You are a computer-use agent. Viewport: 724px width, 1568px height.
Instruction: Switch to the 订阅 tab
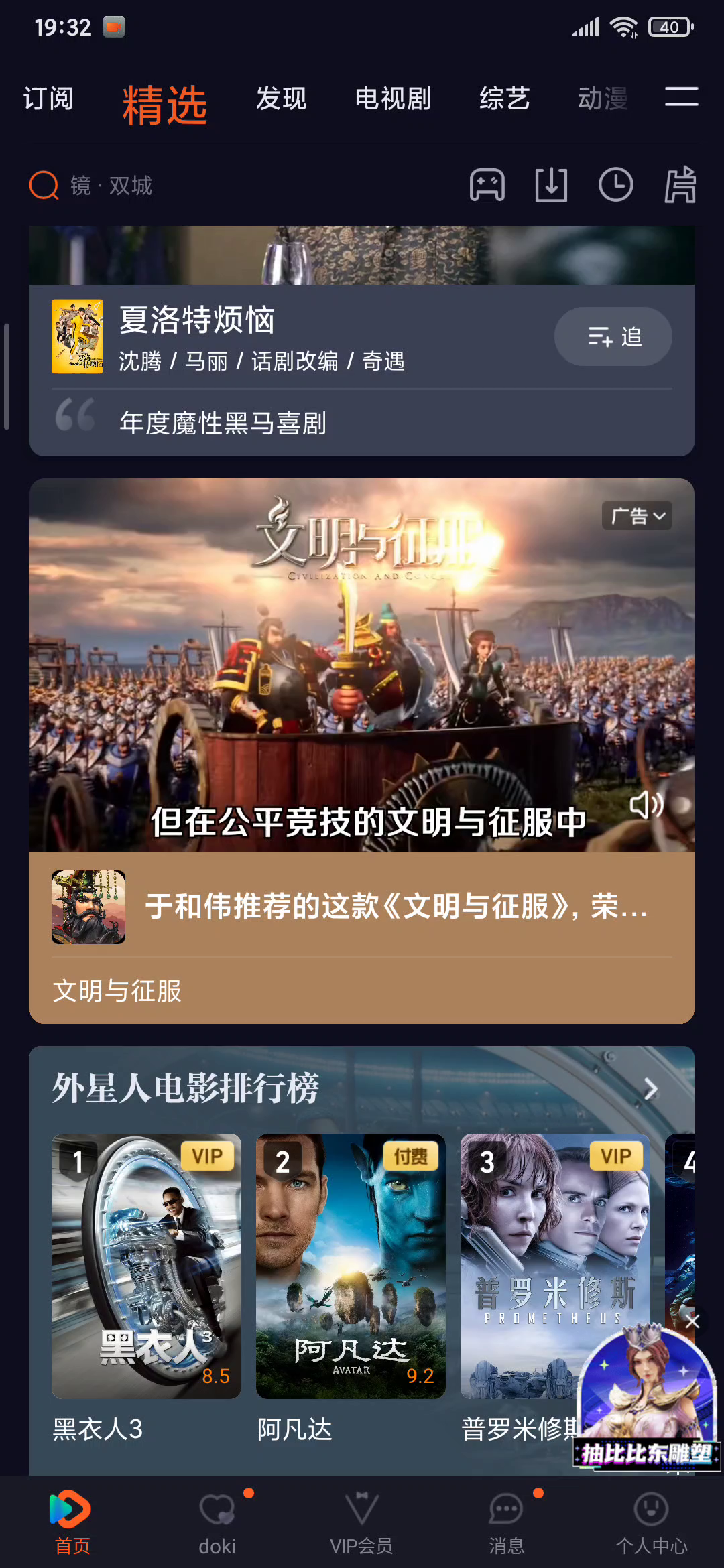pyautogui.click(x=48, y=99)
